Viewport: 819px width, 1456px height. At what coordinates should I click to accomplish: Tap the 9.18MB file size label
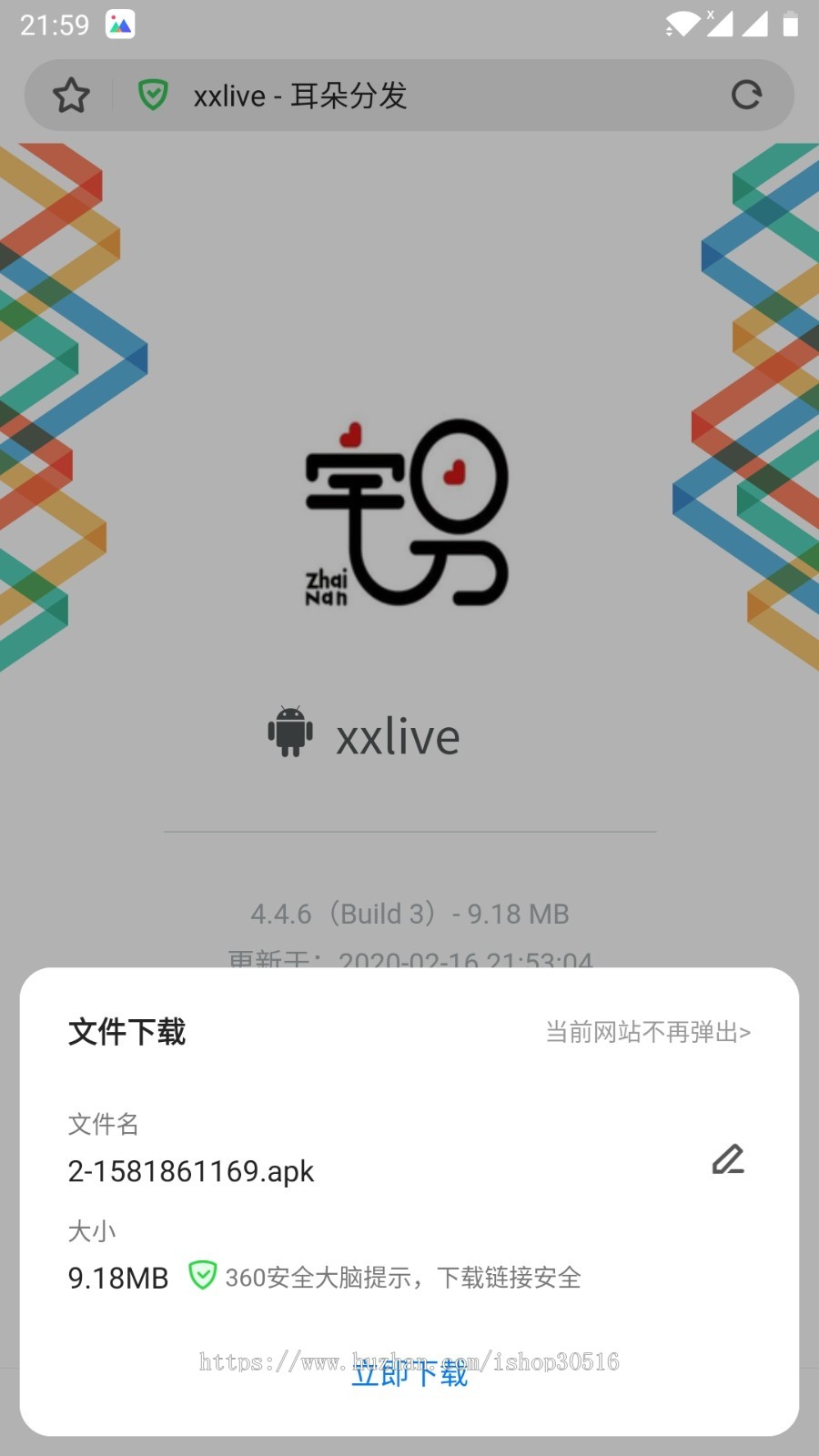pyautogui.click(x=117, y=1277)
